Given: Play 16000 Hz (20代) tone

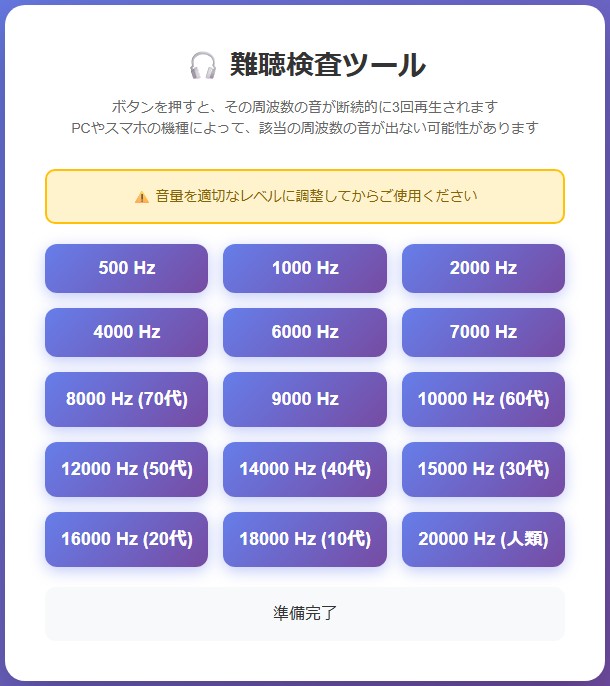Looking at the screenshot, I should click(x=126, y=539).
